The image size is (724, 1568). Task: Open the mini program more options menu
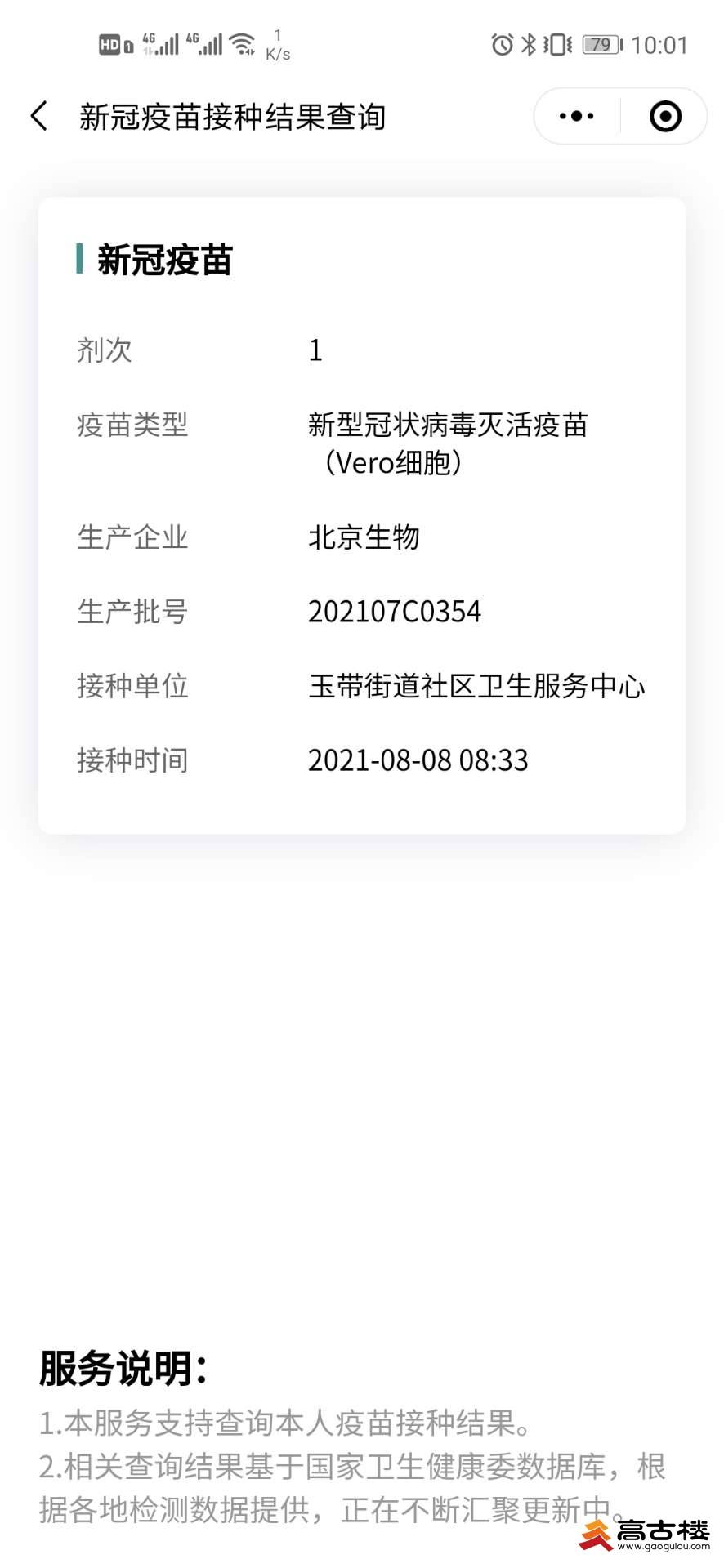point(577,116)
